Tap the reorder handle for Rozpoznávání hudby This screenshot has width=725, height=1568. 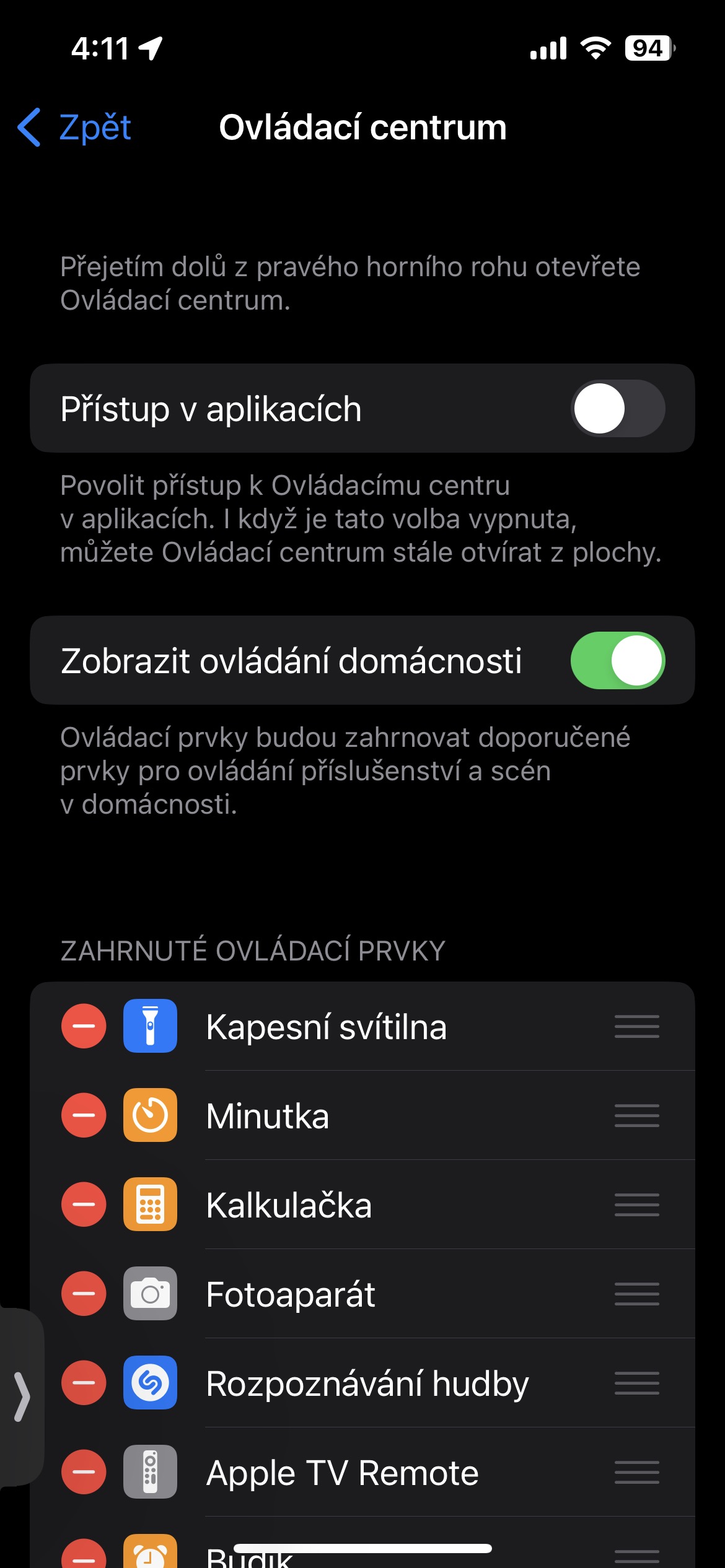click(636, 1383)
